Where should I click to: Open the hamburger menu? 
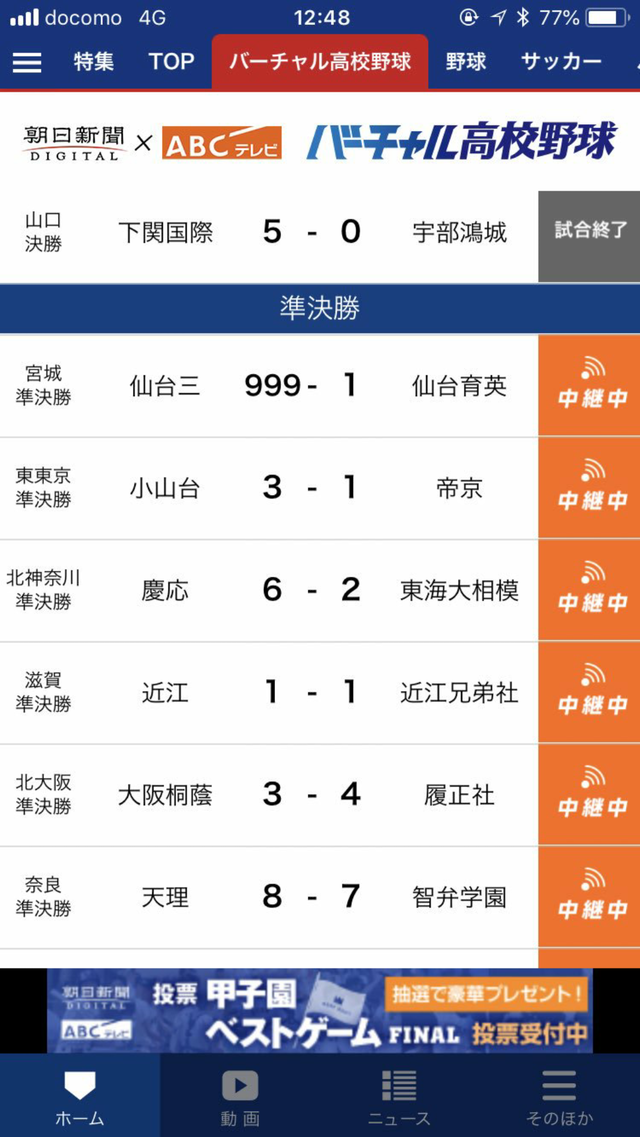[x=27, y=62]
